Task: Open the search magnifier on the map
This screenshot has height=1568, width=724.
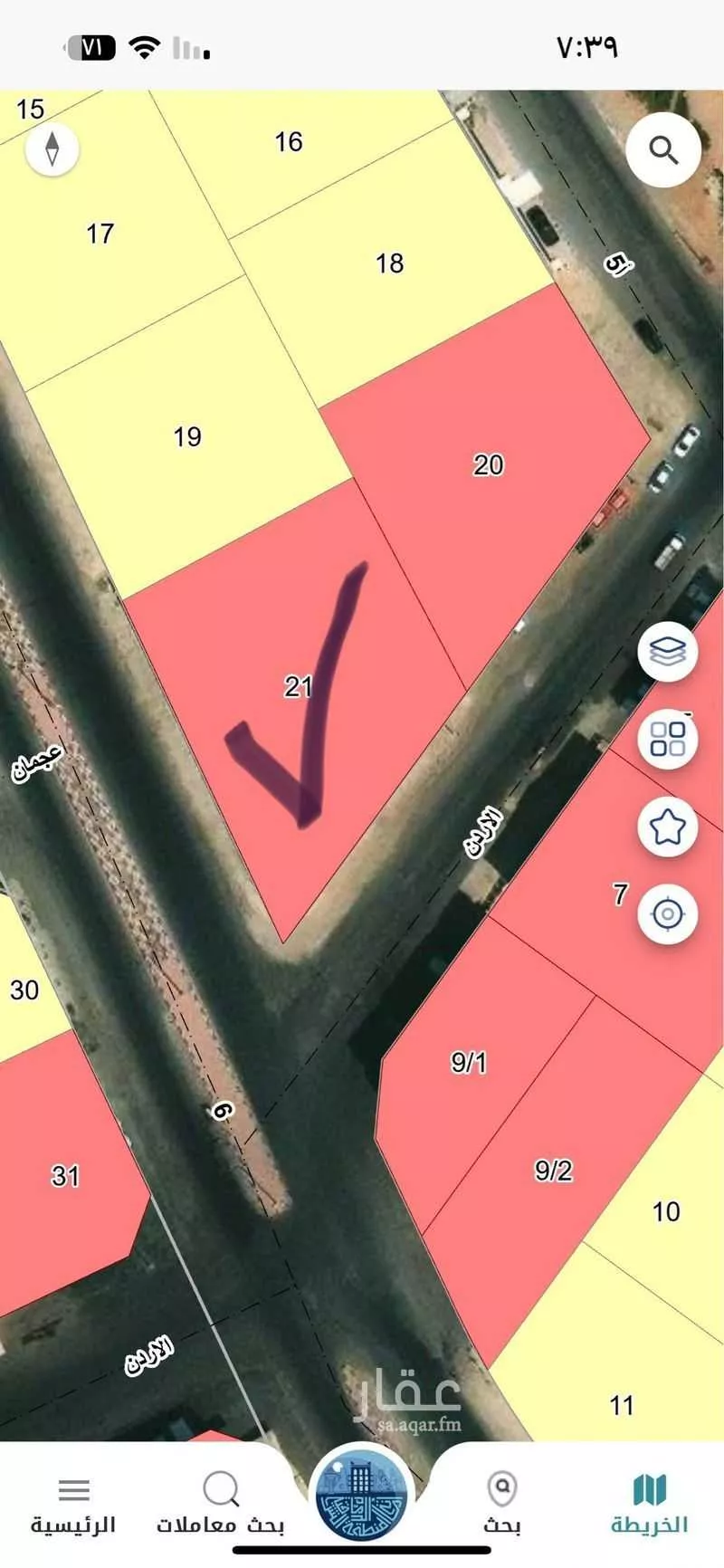Action: pyautogui.click(x=663, y=150)
